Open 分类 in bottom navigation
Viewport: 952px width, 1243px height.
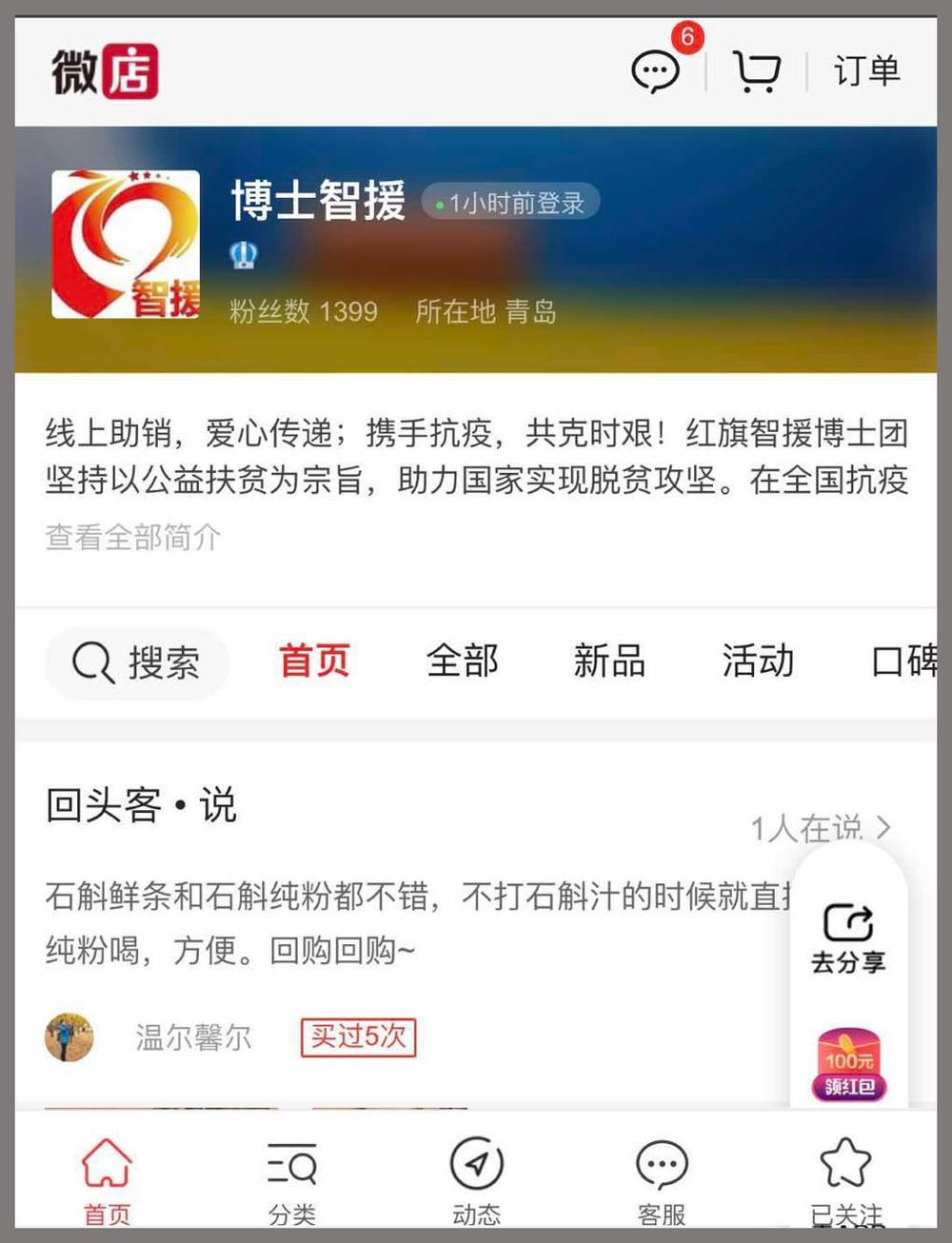coord(291,1180)
